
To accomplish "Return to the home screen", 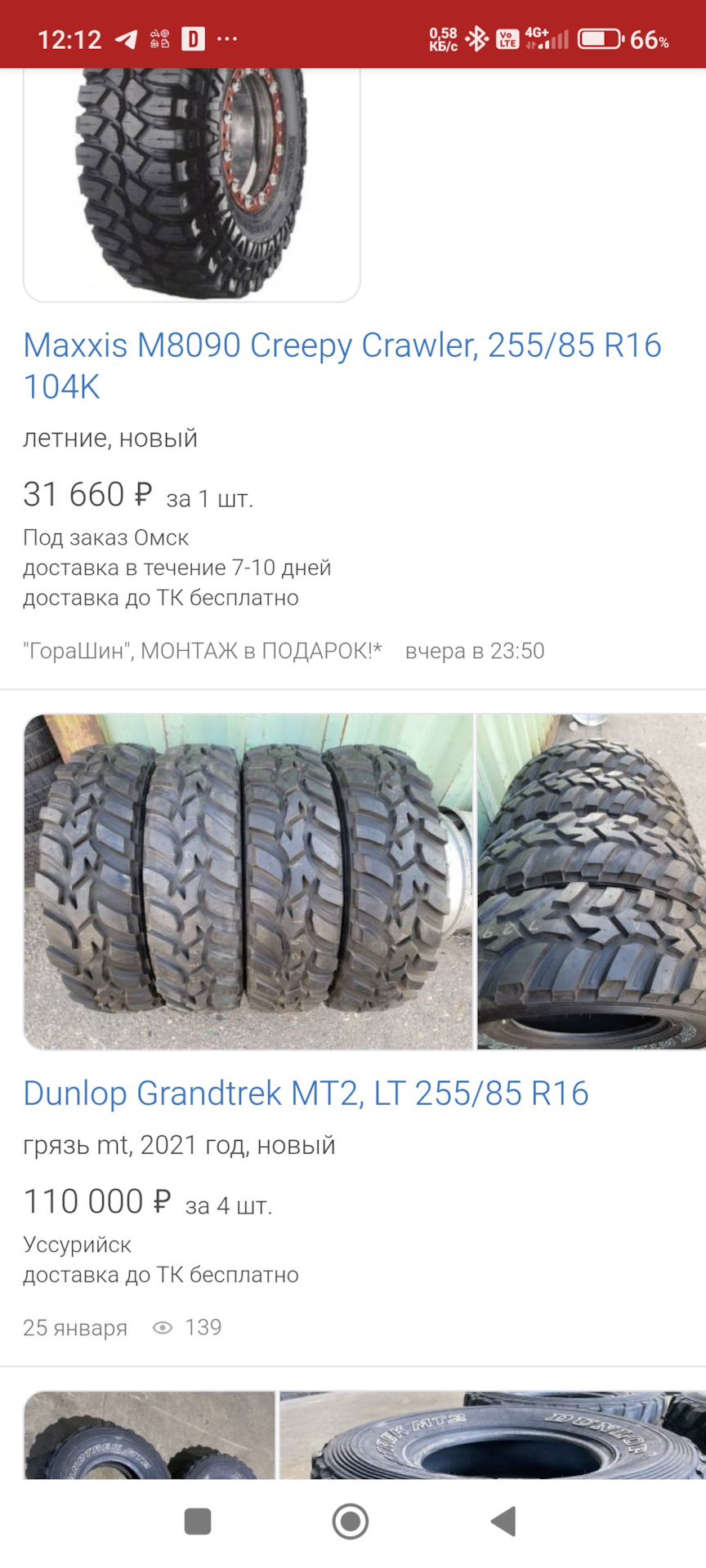I will 351,1521.
